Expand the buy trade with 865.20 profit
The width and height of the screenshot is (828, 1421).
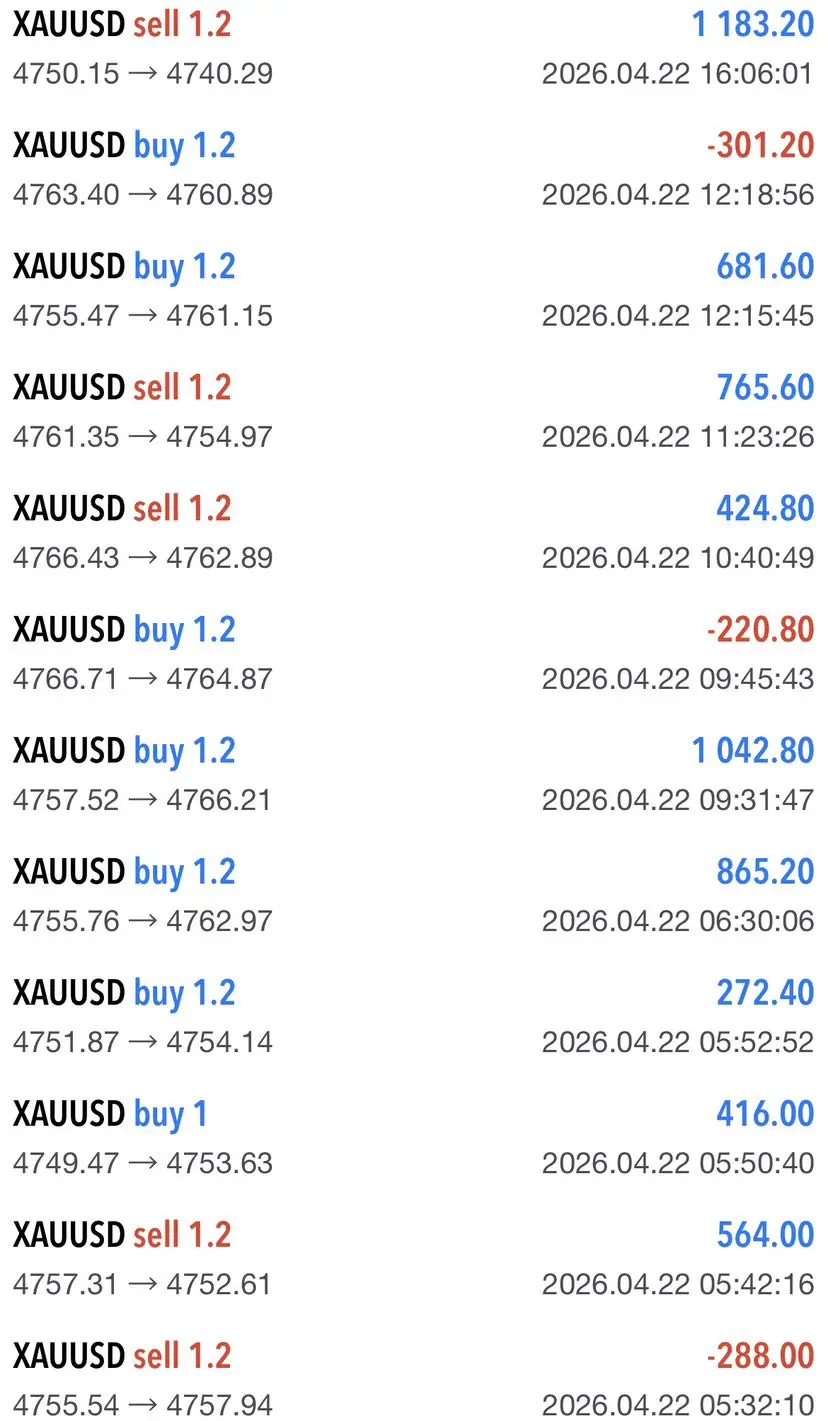click(414, 895)
